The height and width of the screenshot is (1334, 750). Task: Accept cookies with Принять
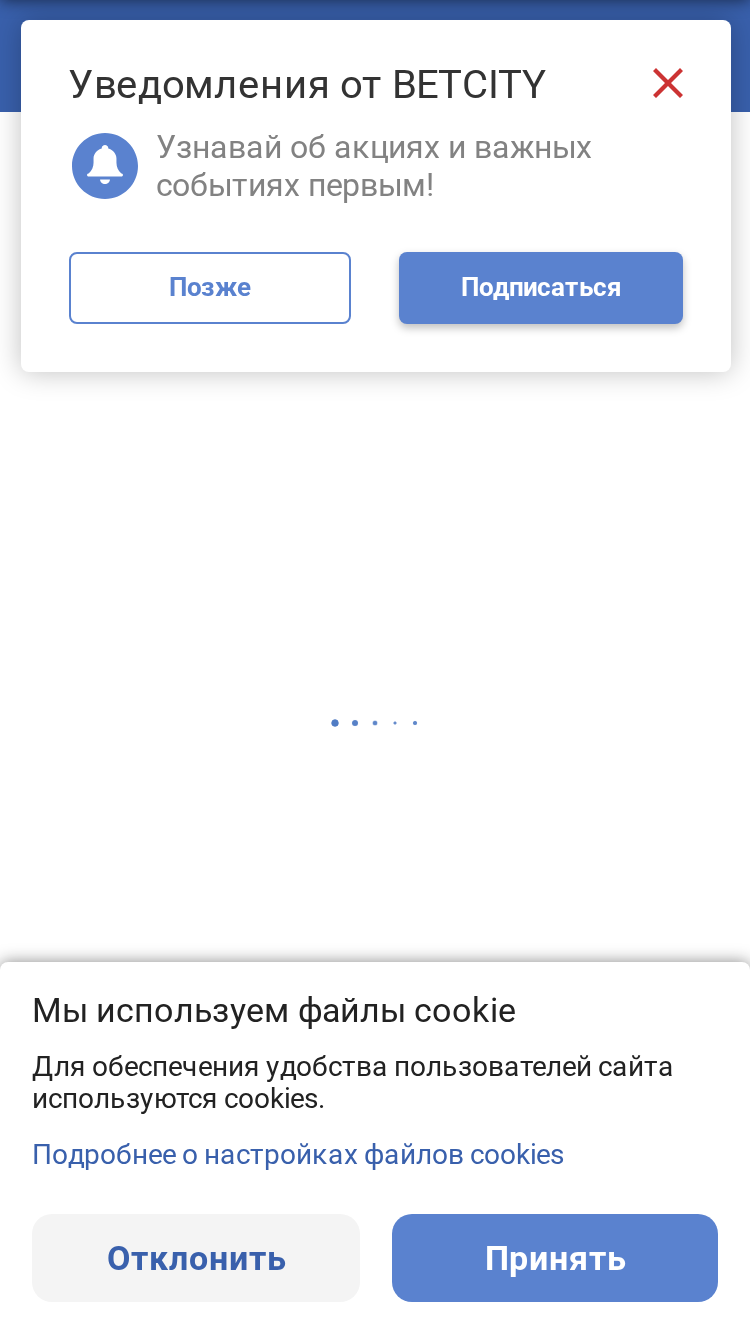point(555,1258)
